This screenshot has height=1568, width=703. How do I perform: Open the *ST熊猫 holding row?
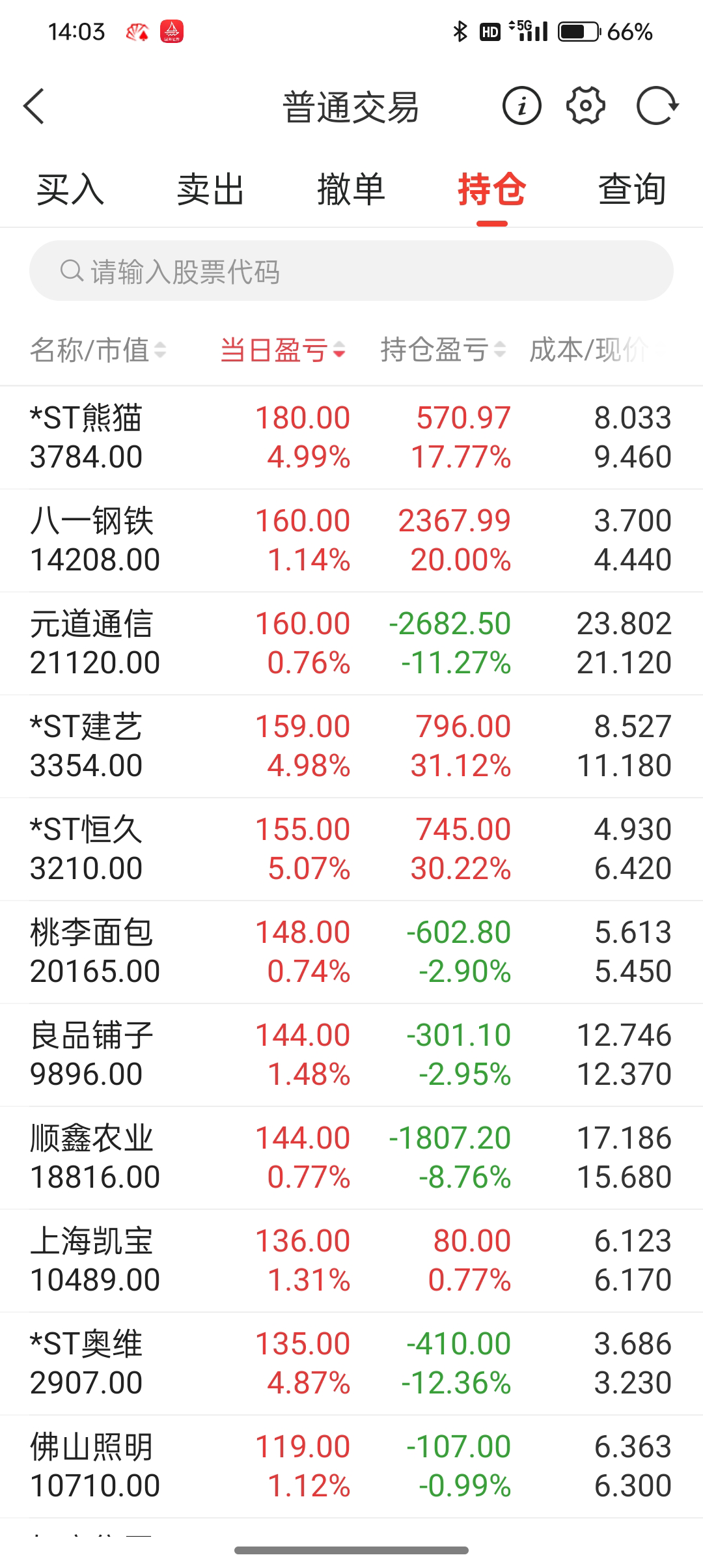[351, 438]
